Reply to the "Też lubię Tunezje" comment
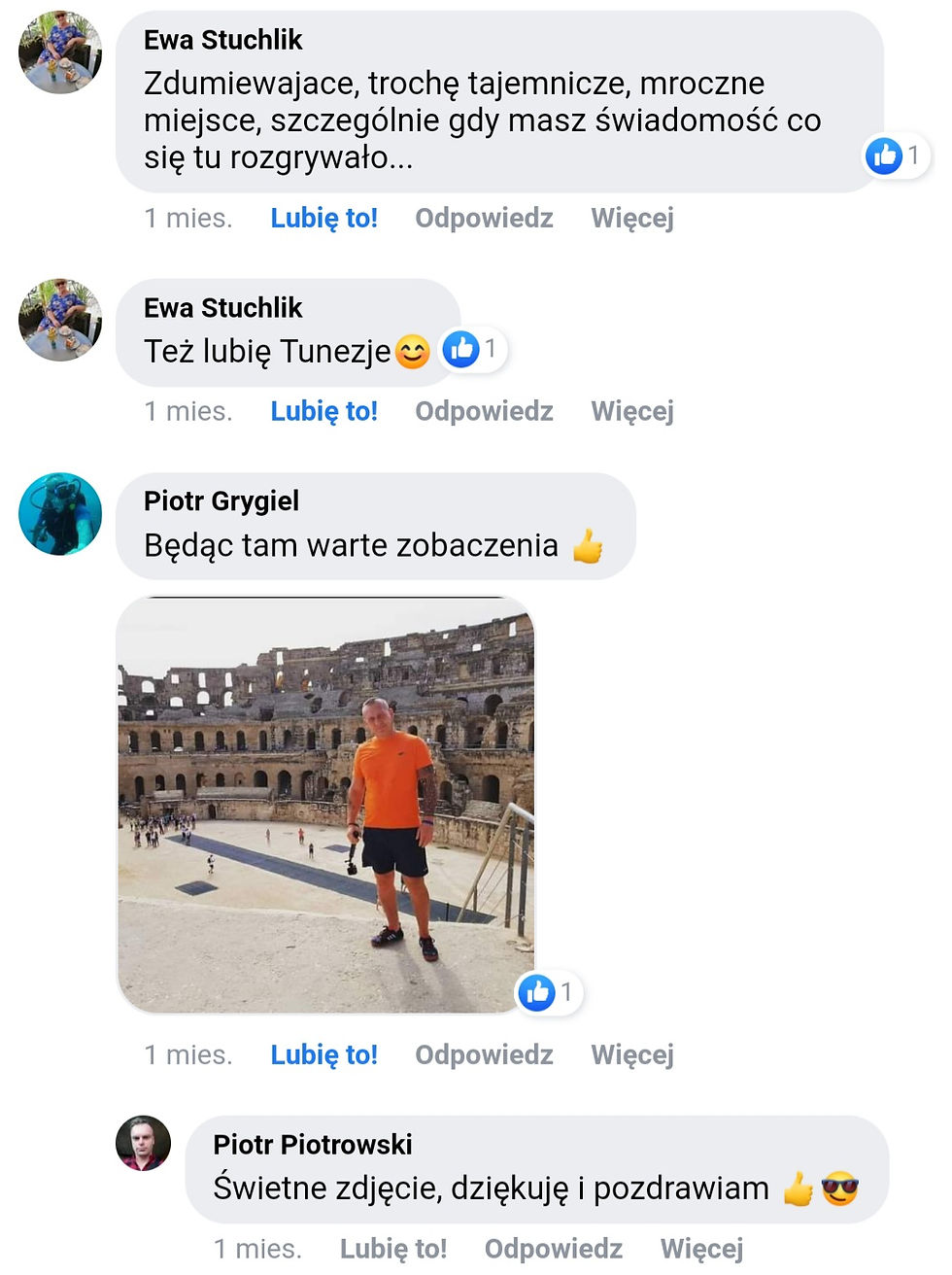The height and width of the screenshot is (1275, 952). [484, 412]
